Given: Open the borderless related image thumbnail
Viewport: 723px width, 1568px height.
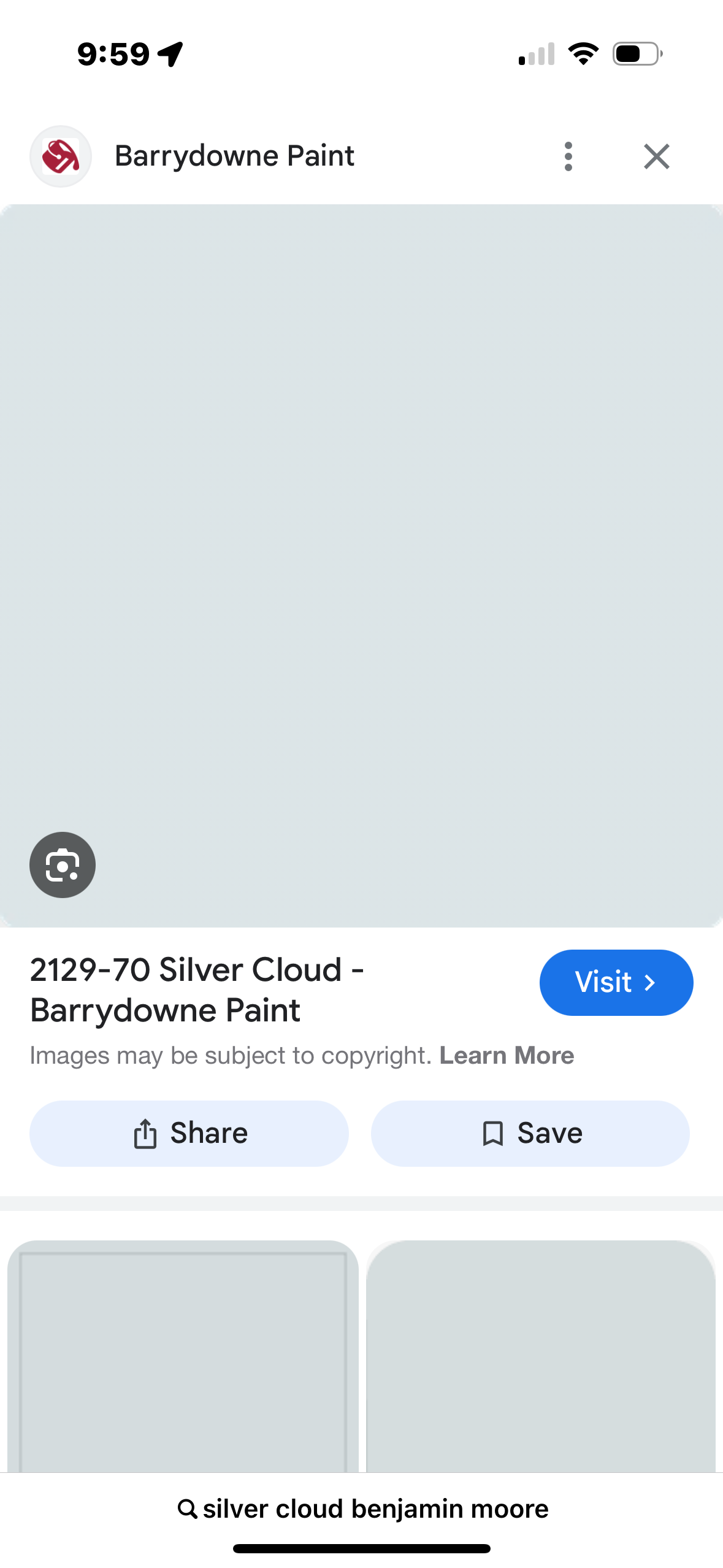Looking at the screenshot, I should 541,1356.
